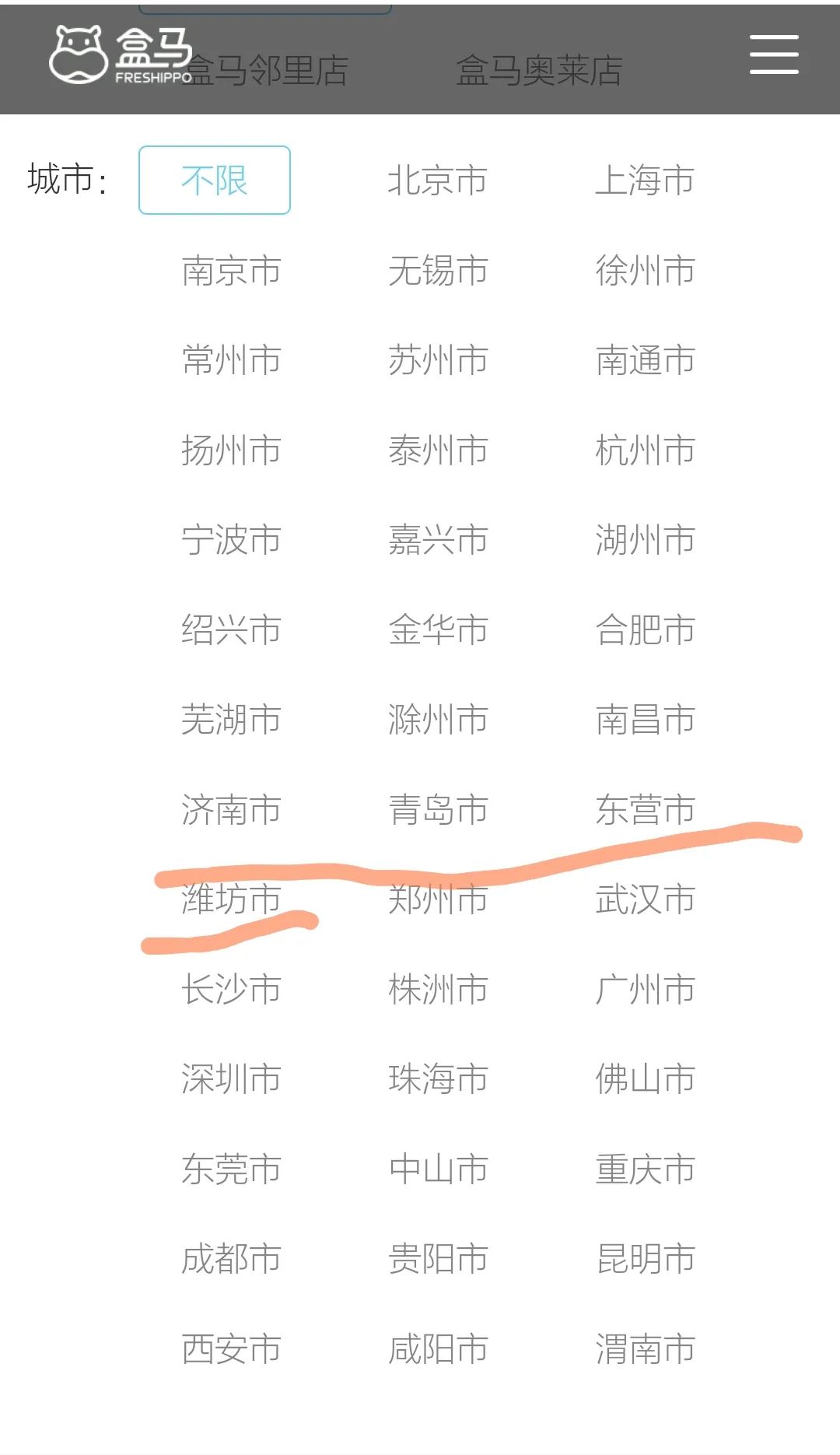Switch to 盒马奥莱店 store type
840x1455 pixels.
point(539,71)
